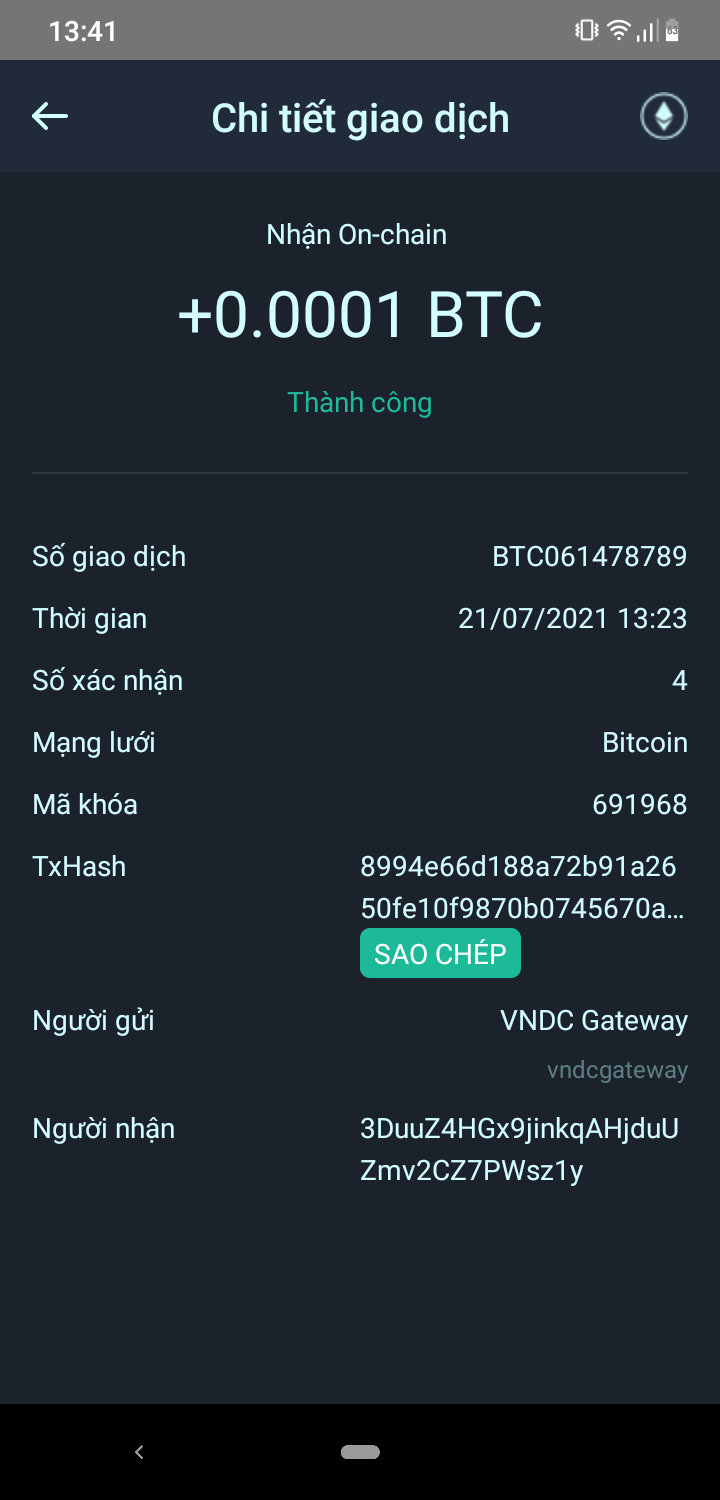Copy the TxHash with SAO CHÉP
The width and height of the screenshot is (720, 1500).
coord(440,953)
